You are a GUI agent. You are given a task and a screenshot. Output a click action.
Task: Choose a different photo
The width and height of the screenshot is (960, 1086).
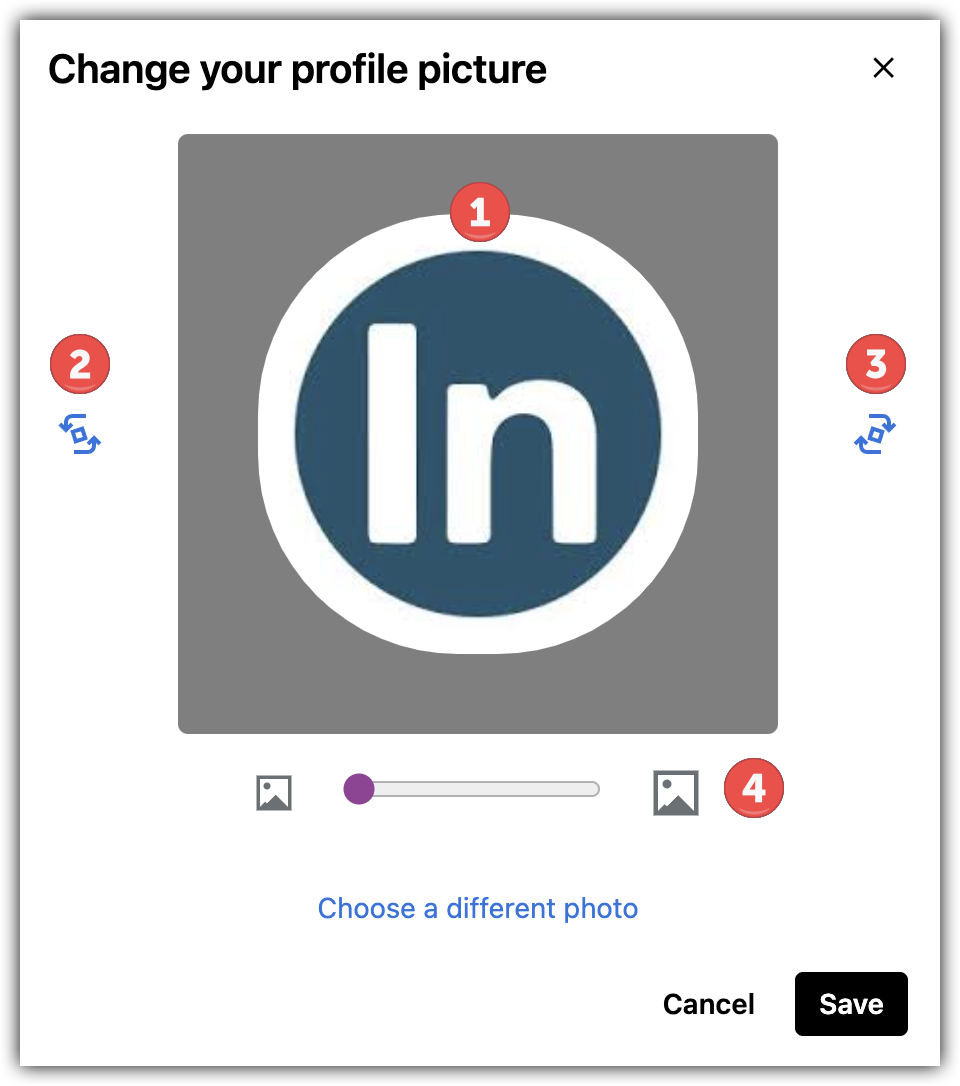point(478,908)
